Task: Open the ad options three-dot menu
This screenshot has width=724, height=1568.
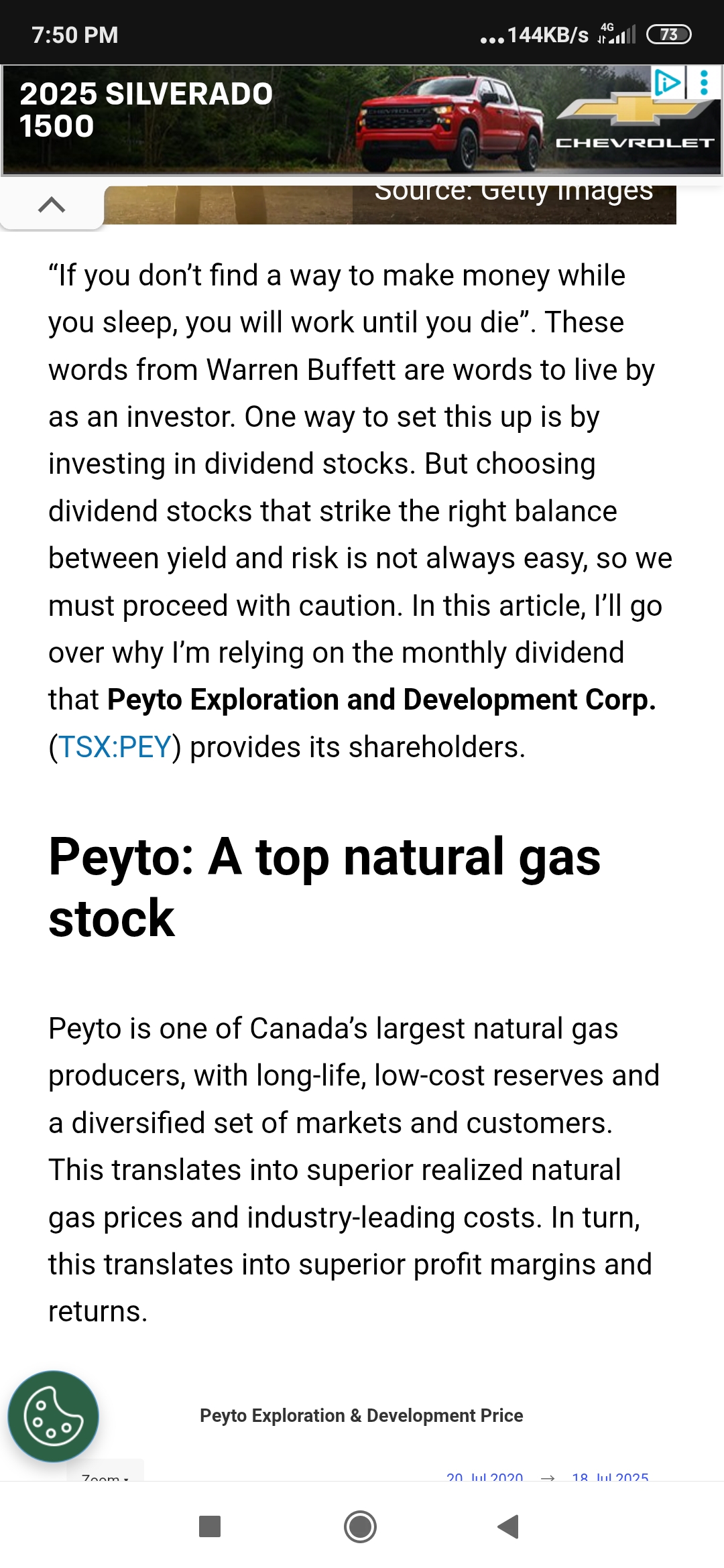Action: pos(704,82)
